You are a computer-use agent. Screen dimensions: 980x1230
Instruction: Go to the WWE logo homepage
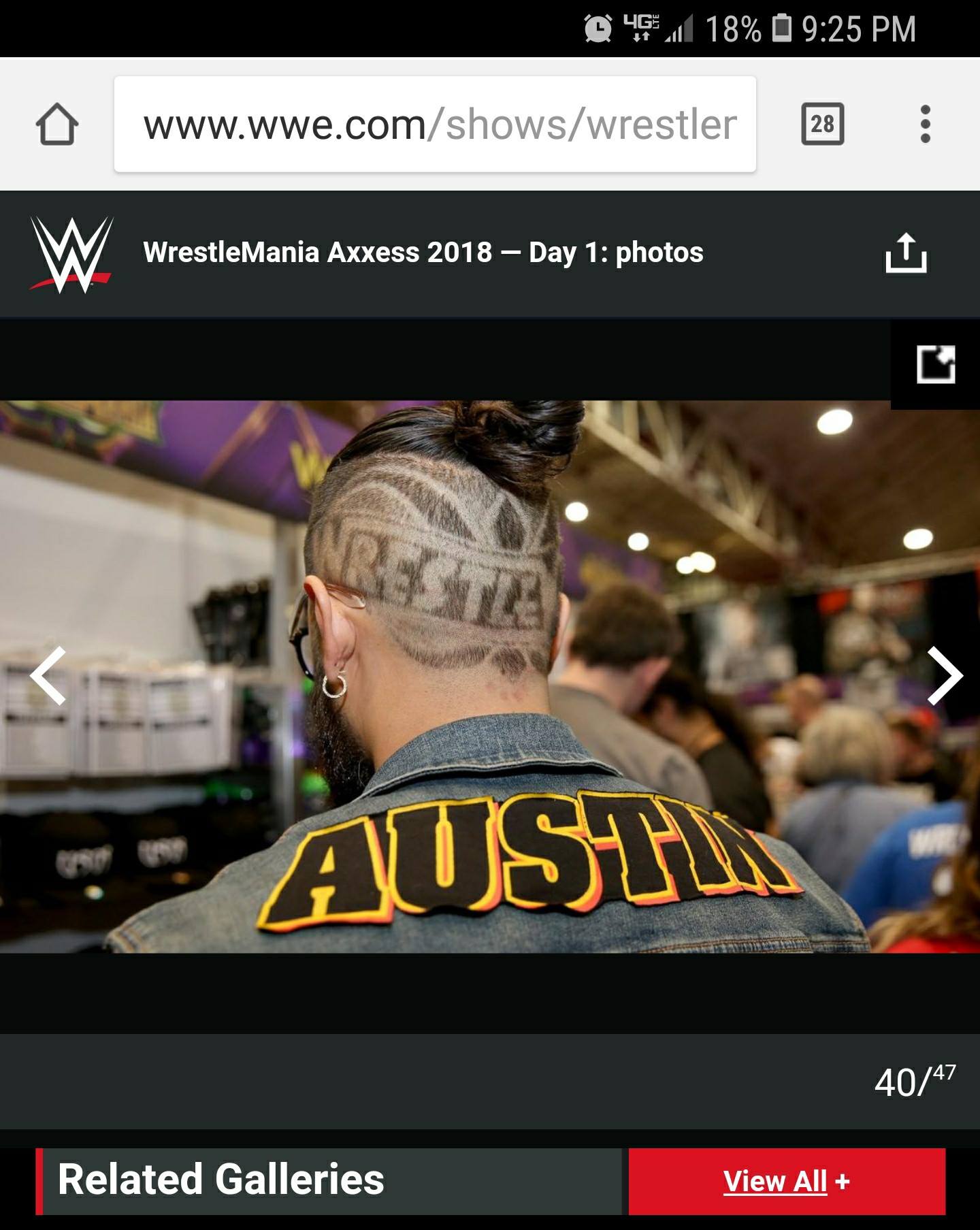[71, 254]
